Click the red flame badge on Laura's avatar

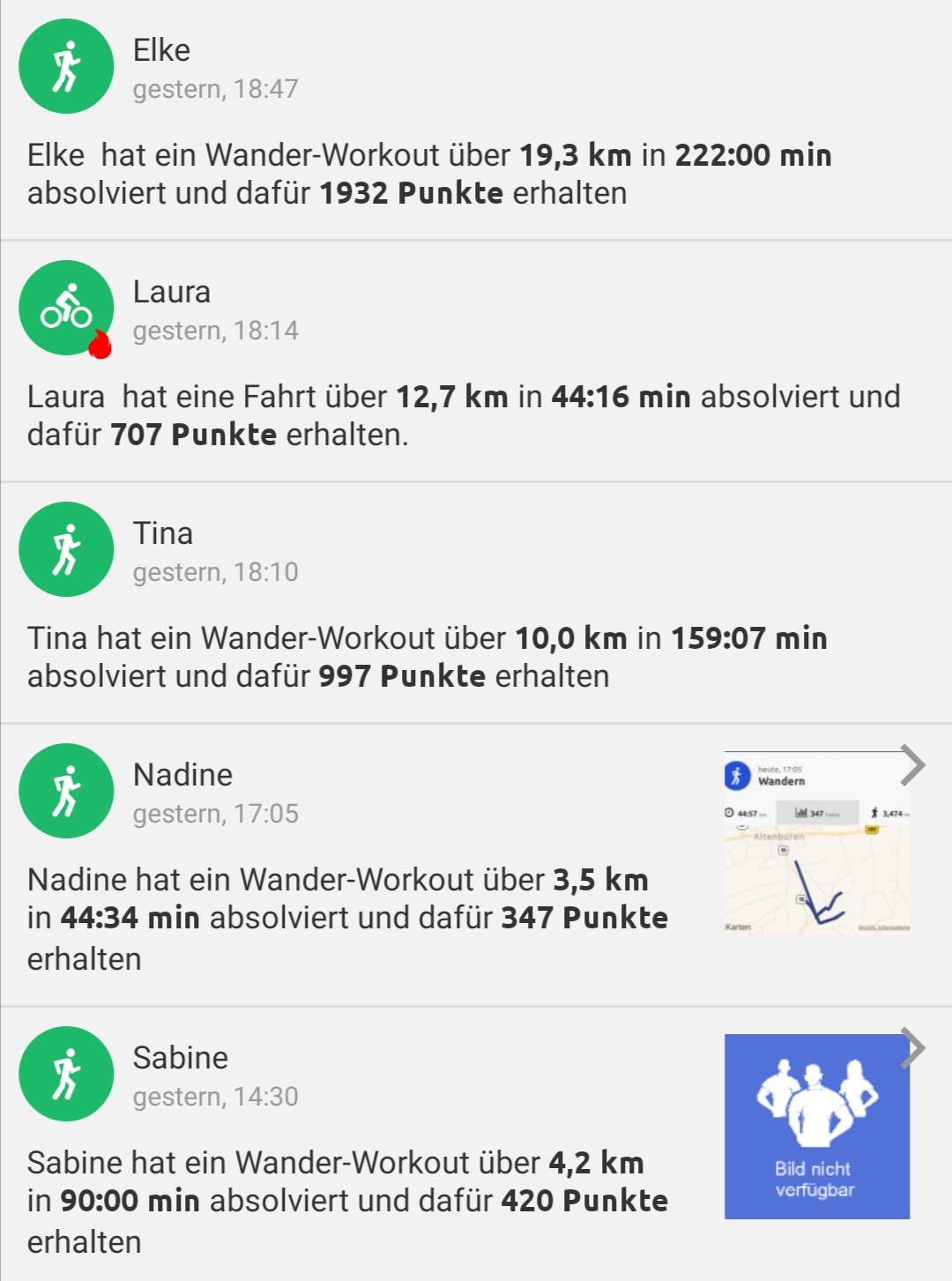(99, 344)
